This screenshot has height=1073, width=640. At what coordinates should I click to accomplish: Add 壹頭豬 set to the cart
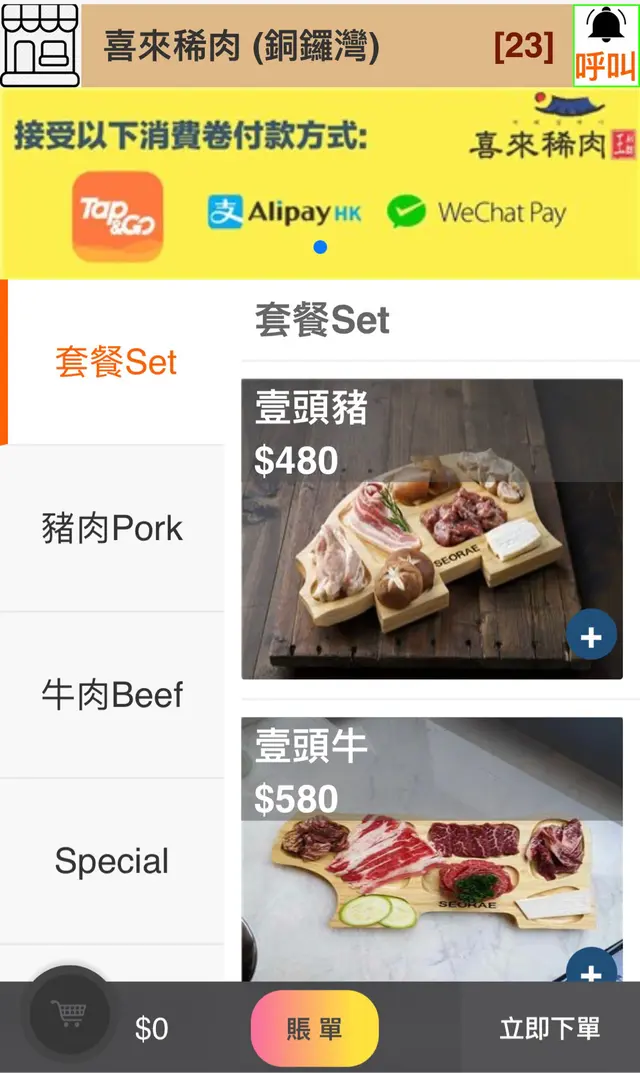[591, 636]
